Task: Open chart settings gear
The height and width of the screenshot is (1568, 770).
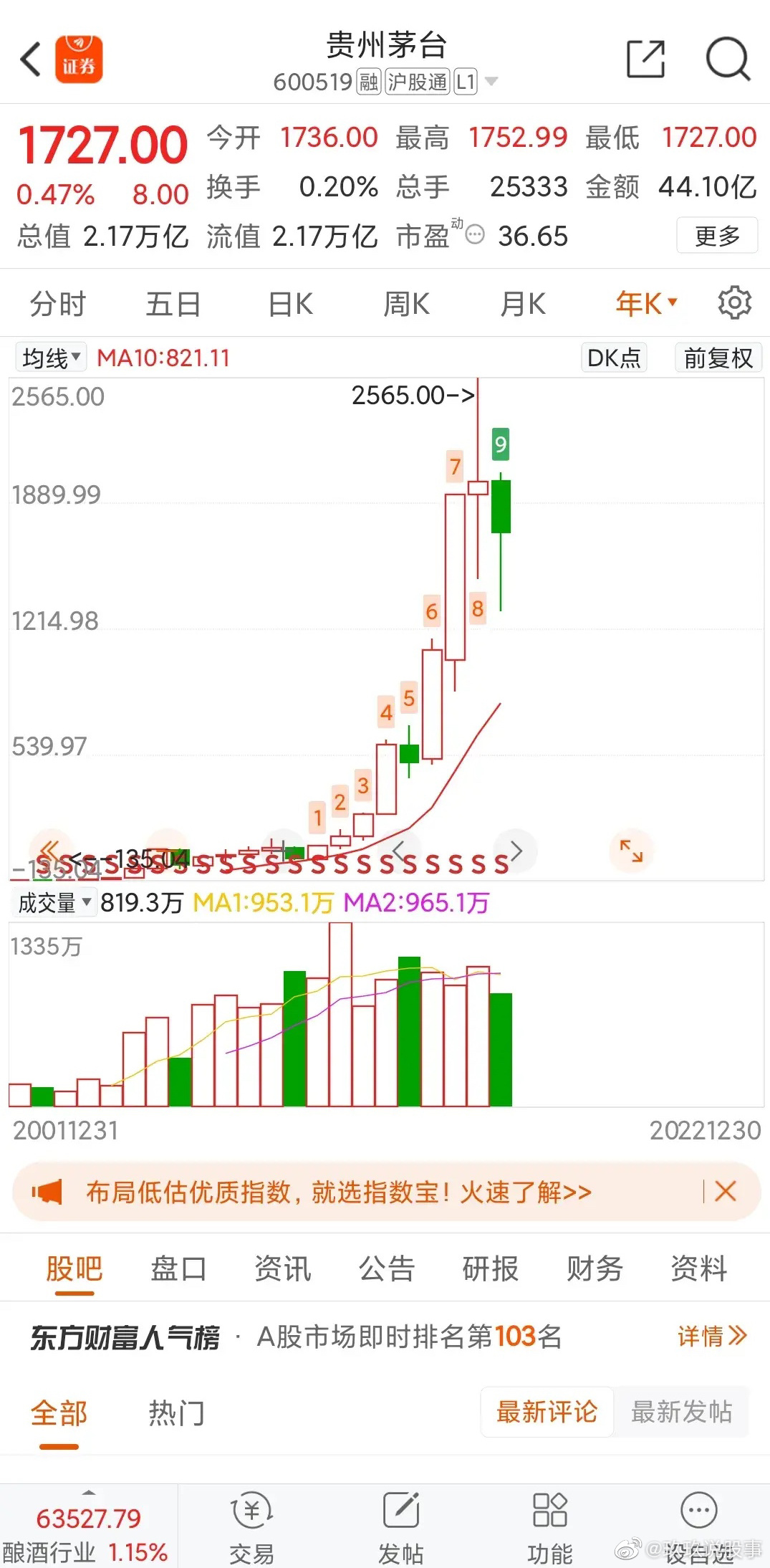Action: [734, 303]
